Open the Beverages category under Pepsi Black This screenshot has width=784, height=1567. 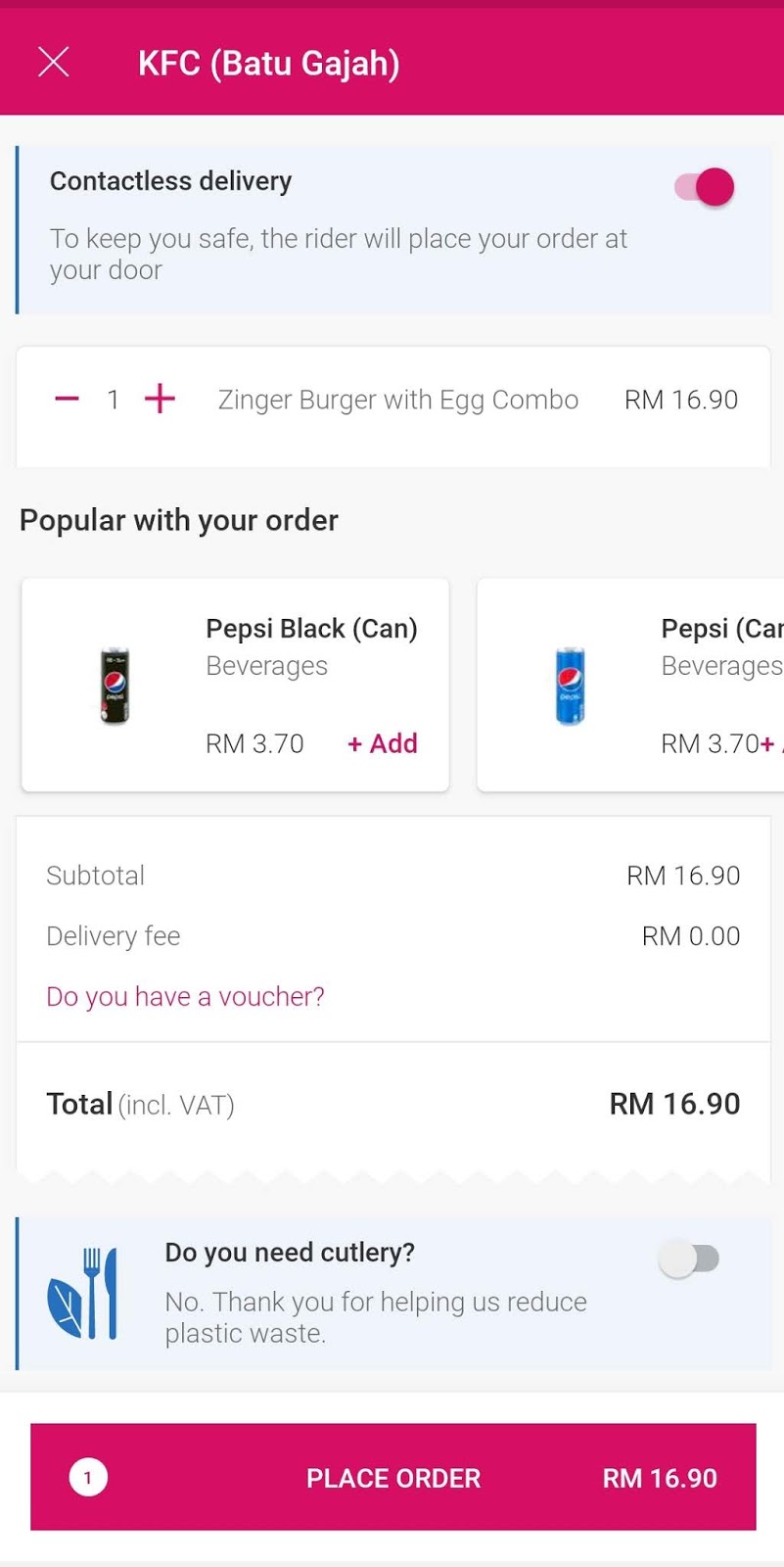(x=266, y=665)
